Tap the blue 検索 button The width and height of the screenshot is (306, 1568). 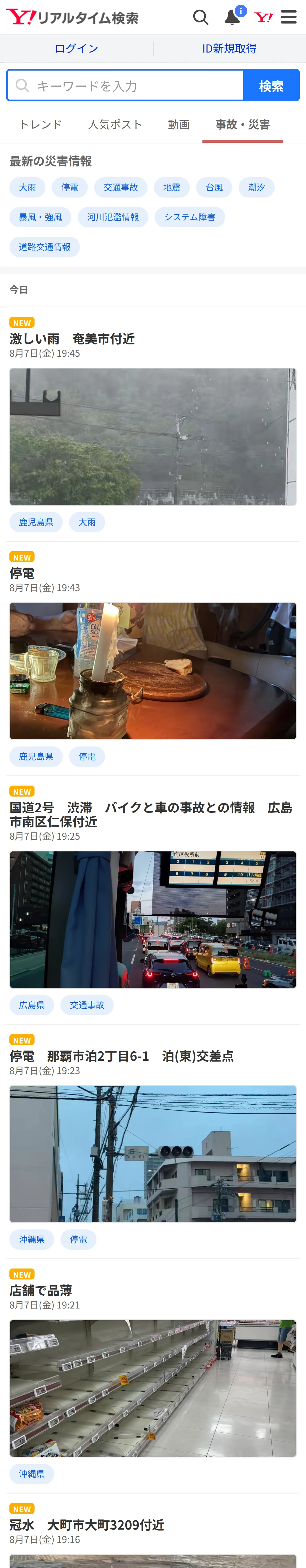[271, 85]
